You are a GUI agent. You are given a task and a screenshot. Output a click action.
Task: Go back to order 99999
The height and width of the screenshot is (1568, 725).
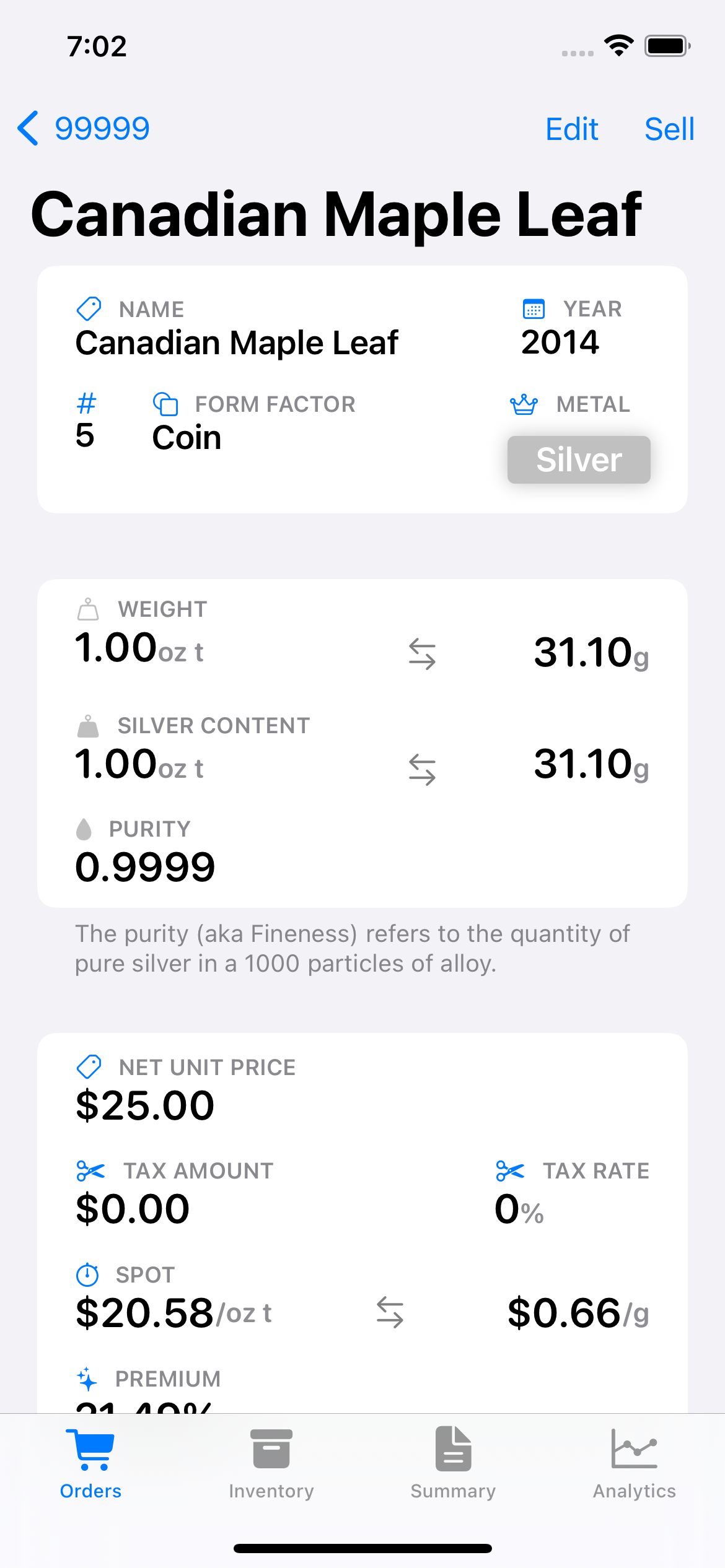[x=84, y=129]
